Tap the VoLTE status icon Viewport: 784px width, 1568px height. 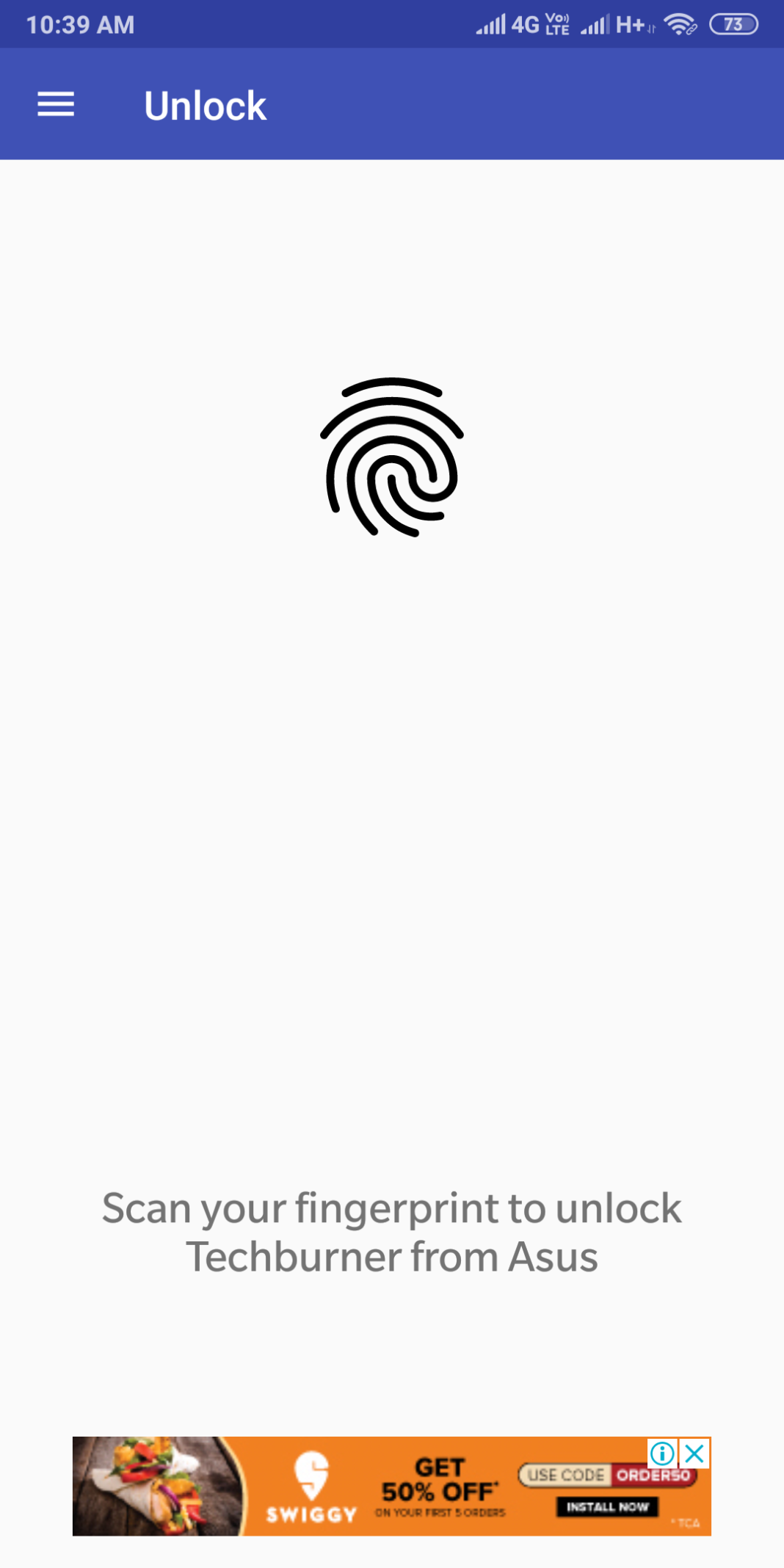coord(556,24)
